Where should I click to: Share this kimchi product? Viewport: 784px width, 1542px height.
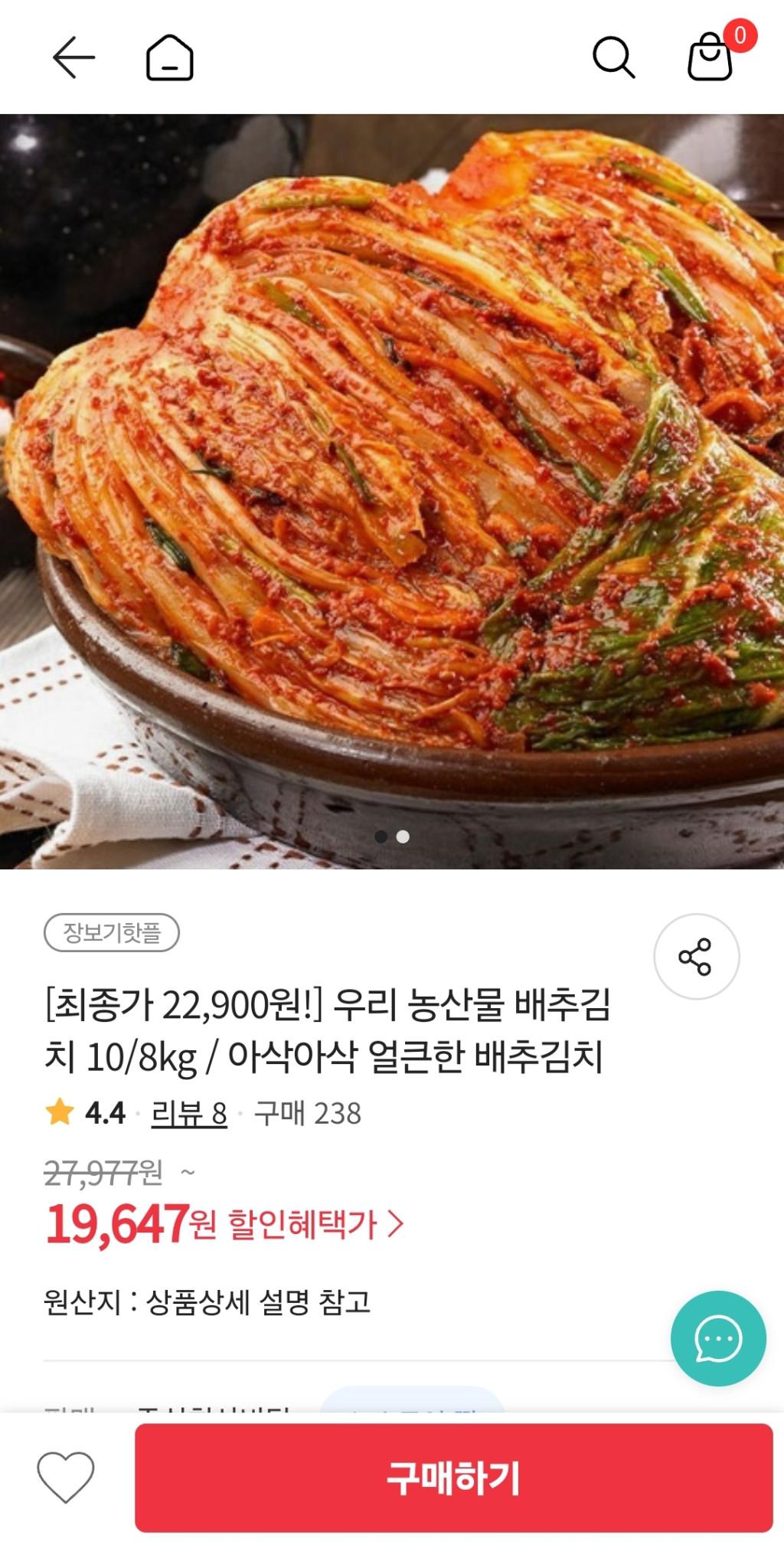695,956
